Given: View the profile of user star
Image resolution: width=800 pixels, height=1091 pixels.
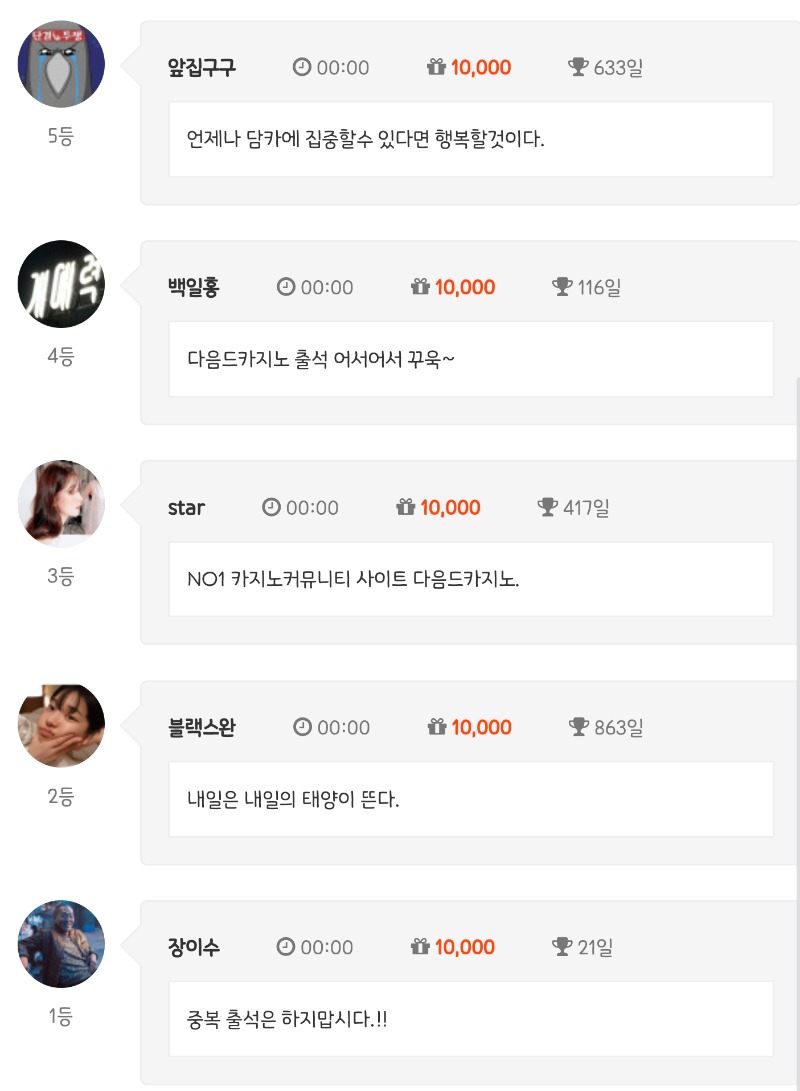Looking at the screenshot, I should click(186, 508).
